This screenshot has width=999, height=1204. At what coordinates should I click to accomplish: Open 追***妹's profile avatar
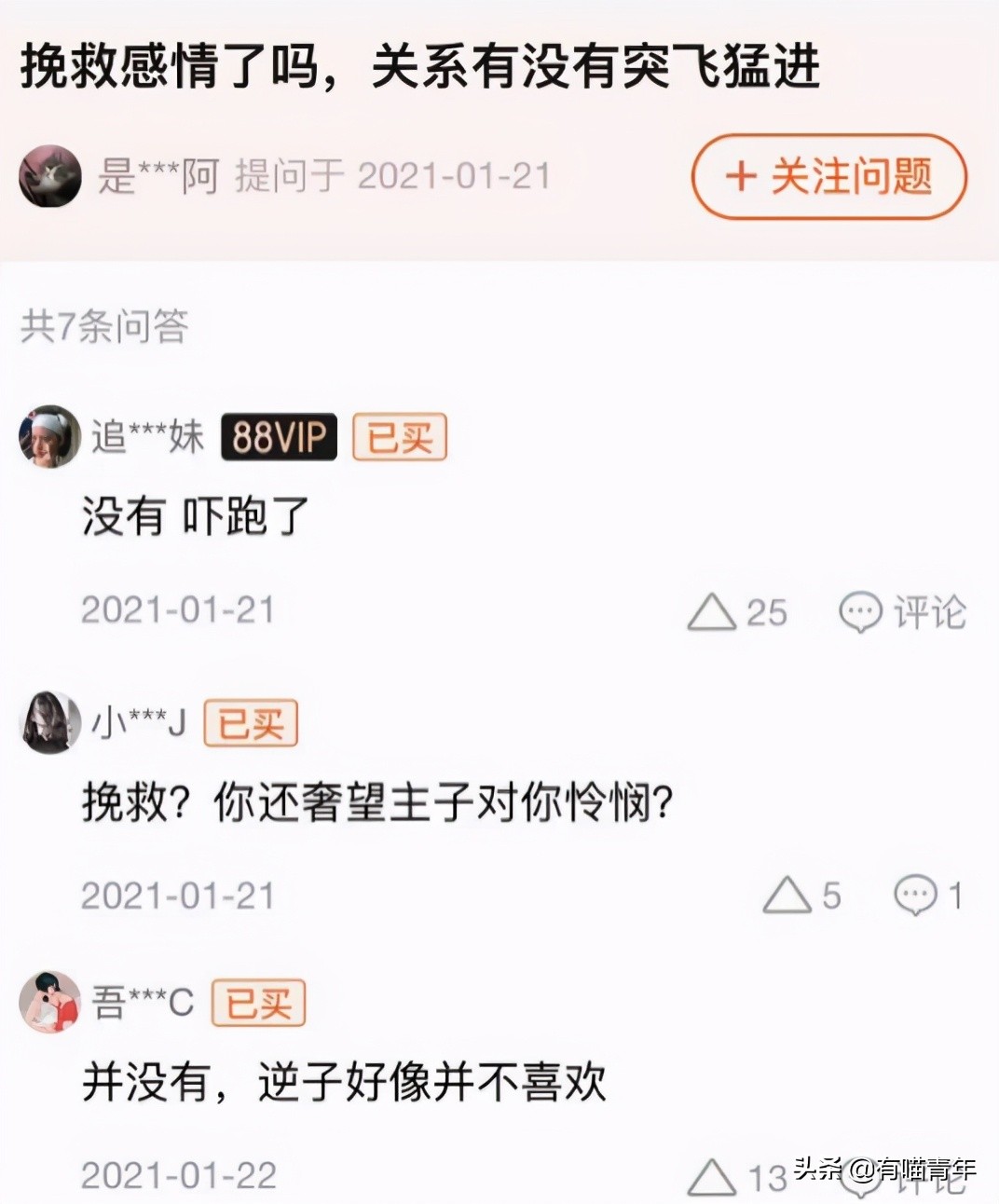49,435
